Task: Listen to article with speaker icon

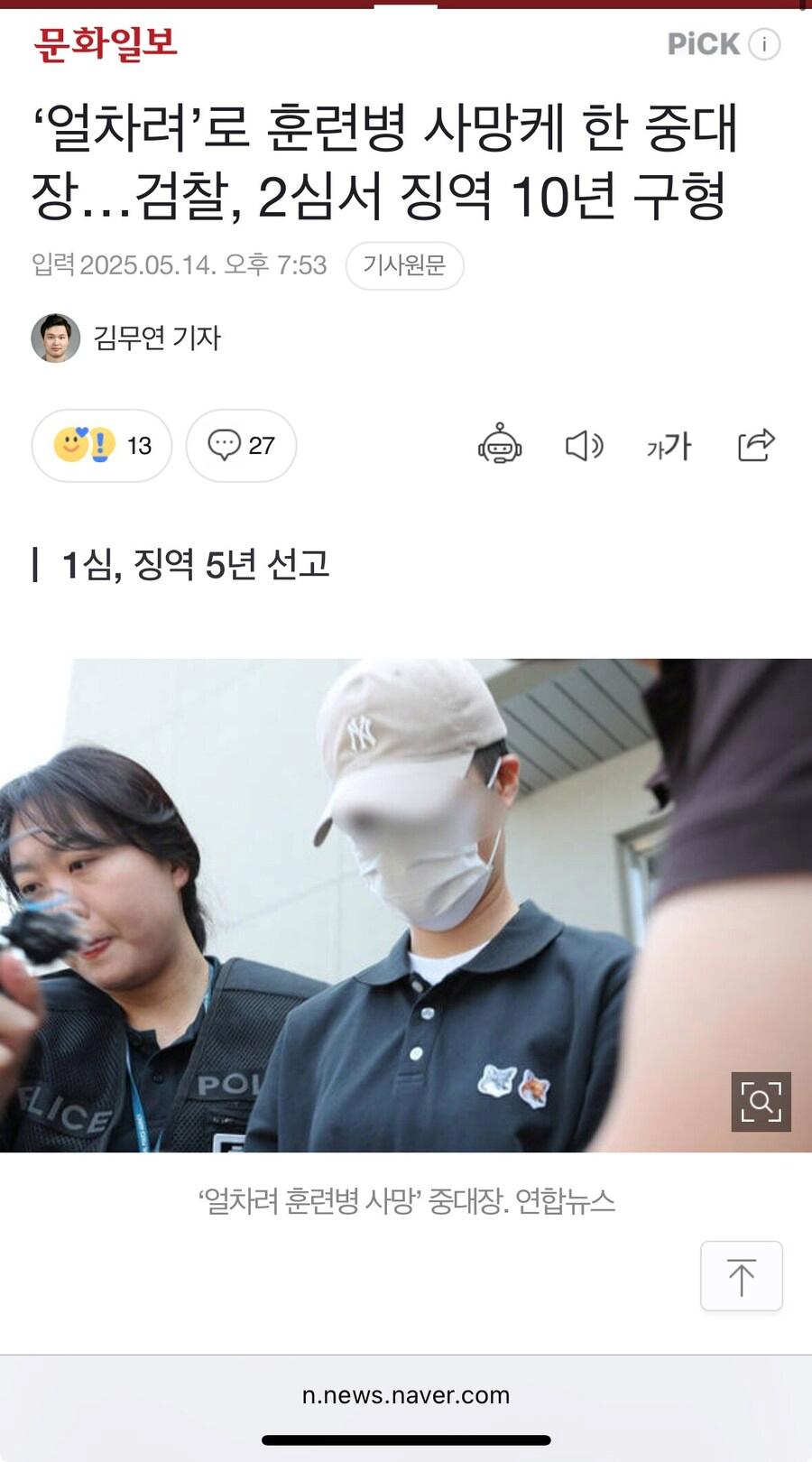Action: coord(584,445)
